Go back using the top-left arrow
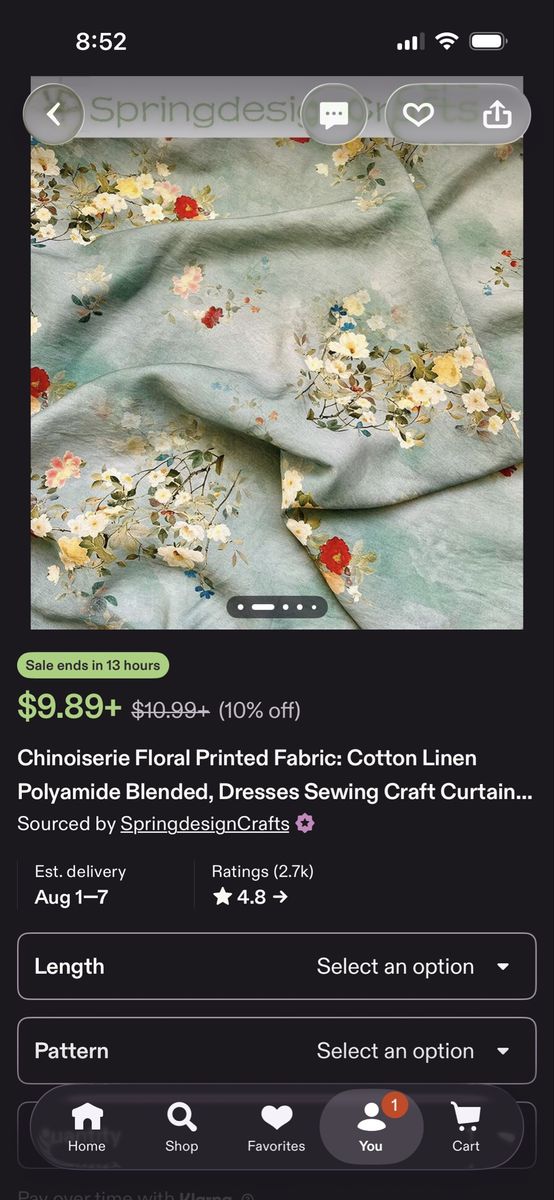 [54, 114]
